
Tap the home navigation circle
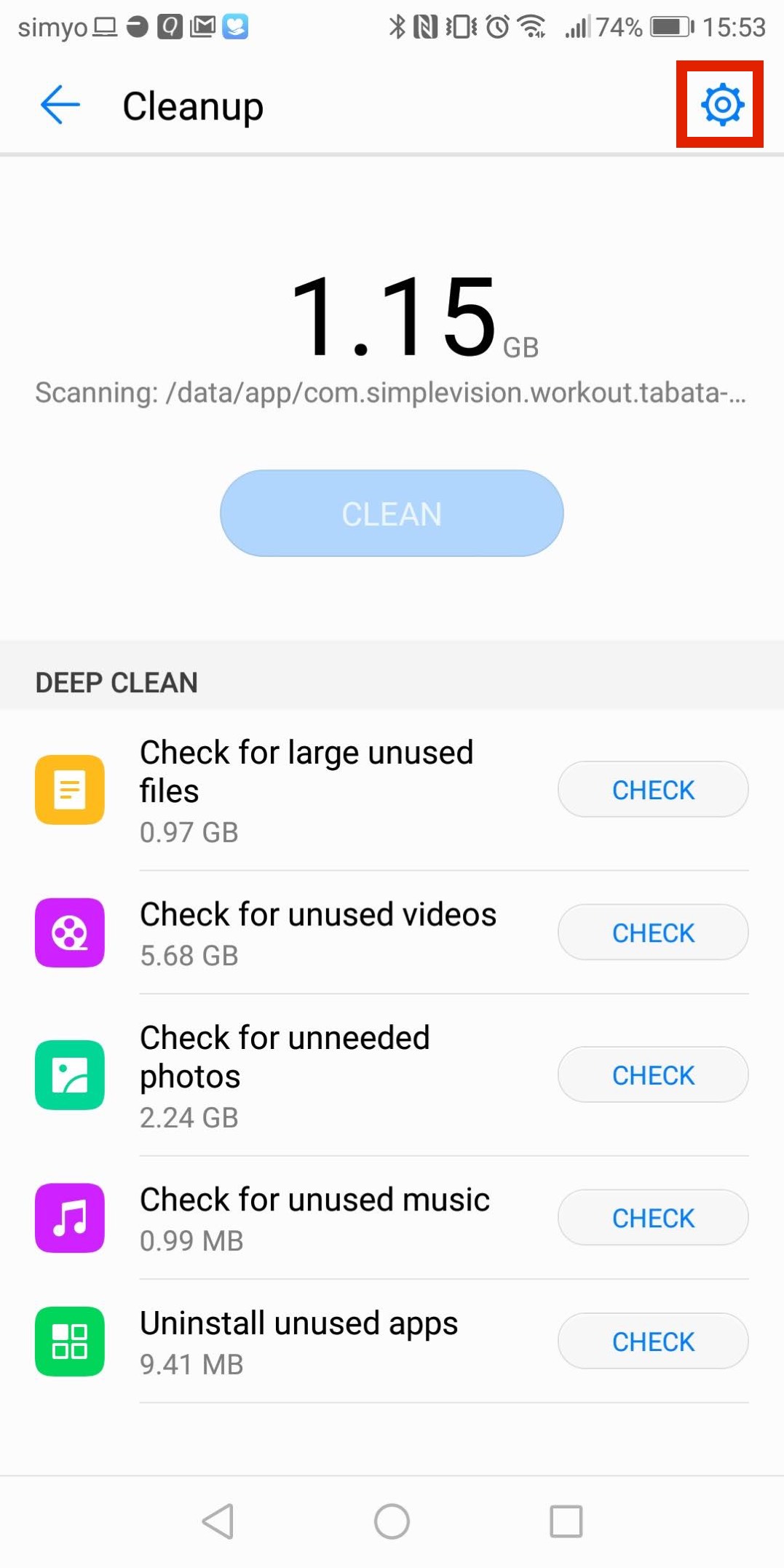pyautogui.click(x=392, y=1521)
